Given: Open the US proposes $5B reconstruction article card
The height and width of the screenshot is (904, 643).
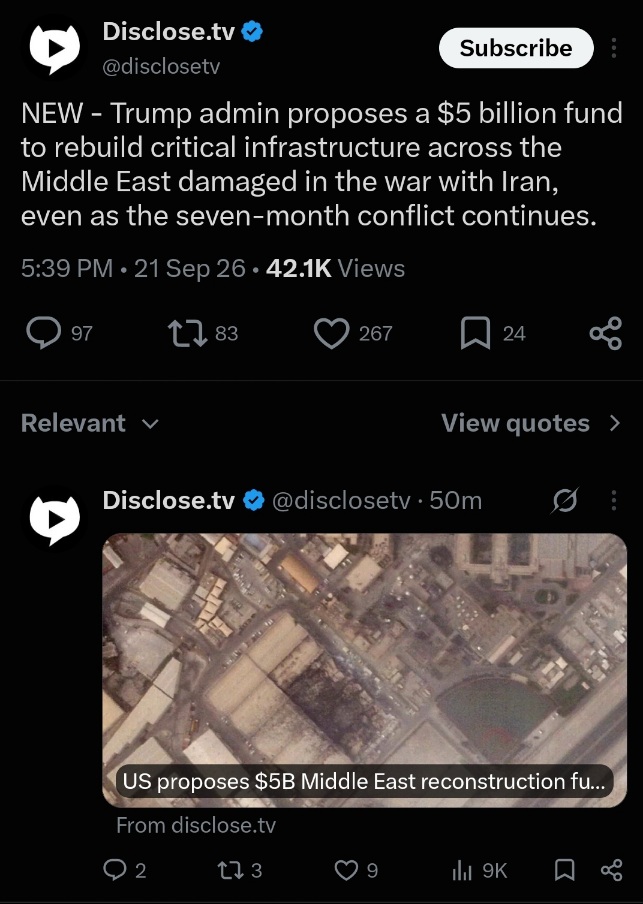Looking at the screenshot, I should coord(364,670).
